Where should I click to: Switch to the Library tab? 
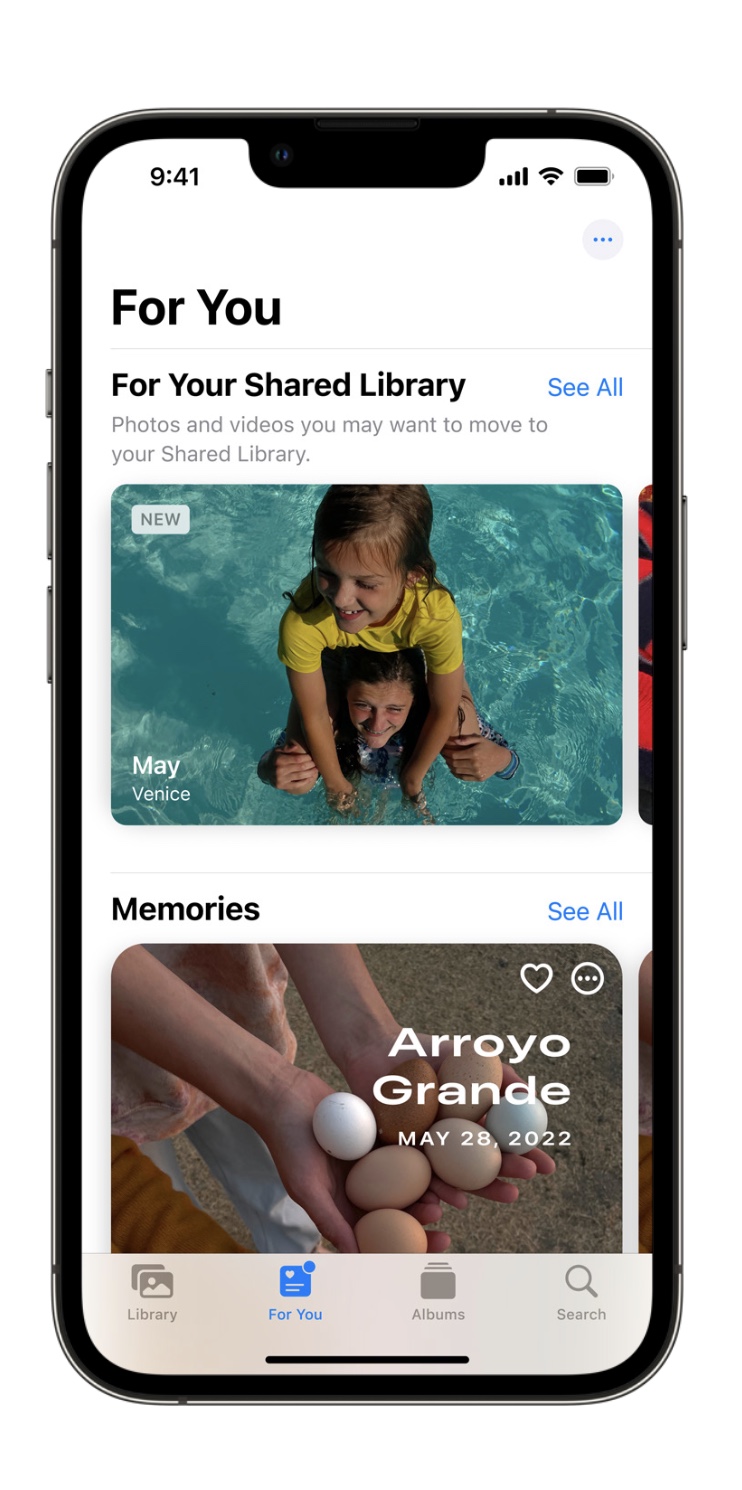tap(152, 1292)
